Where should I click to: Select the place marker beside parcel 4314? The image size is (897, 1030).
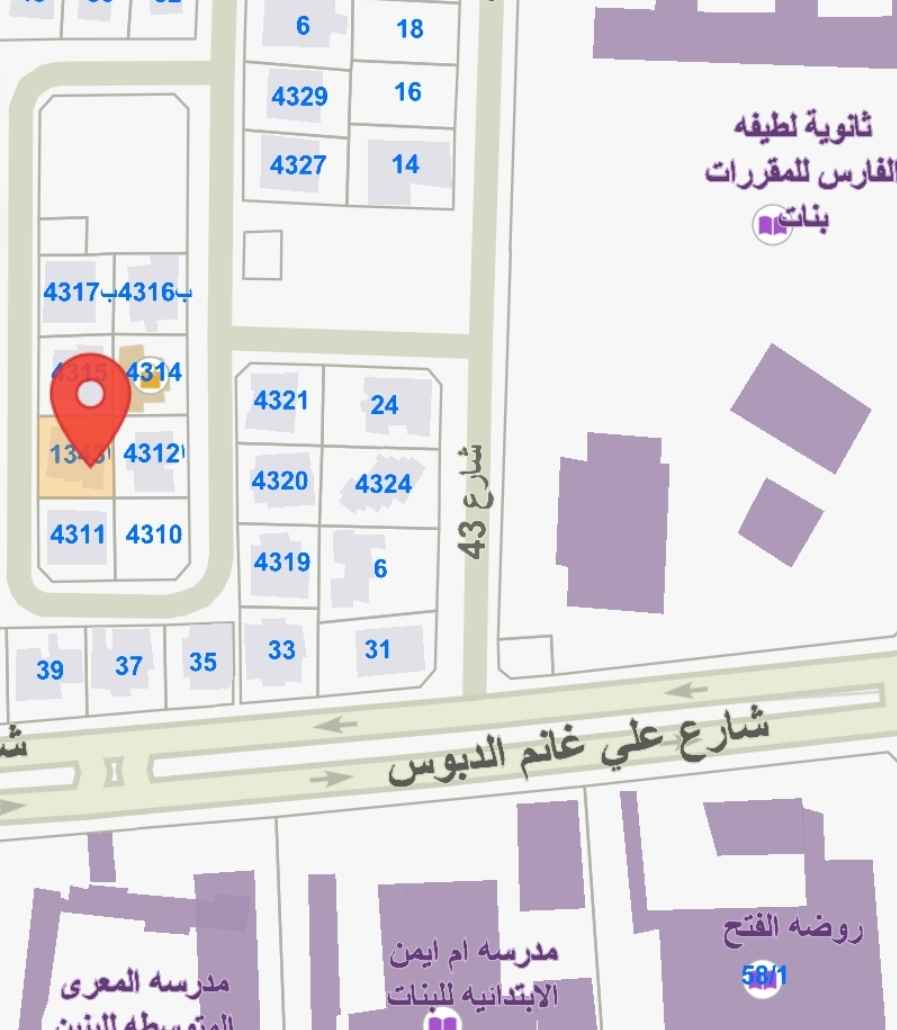151,374
